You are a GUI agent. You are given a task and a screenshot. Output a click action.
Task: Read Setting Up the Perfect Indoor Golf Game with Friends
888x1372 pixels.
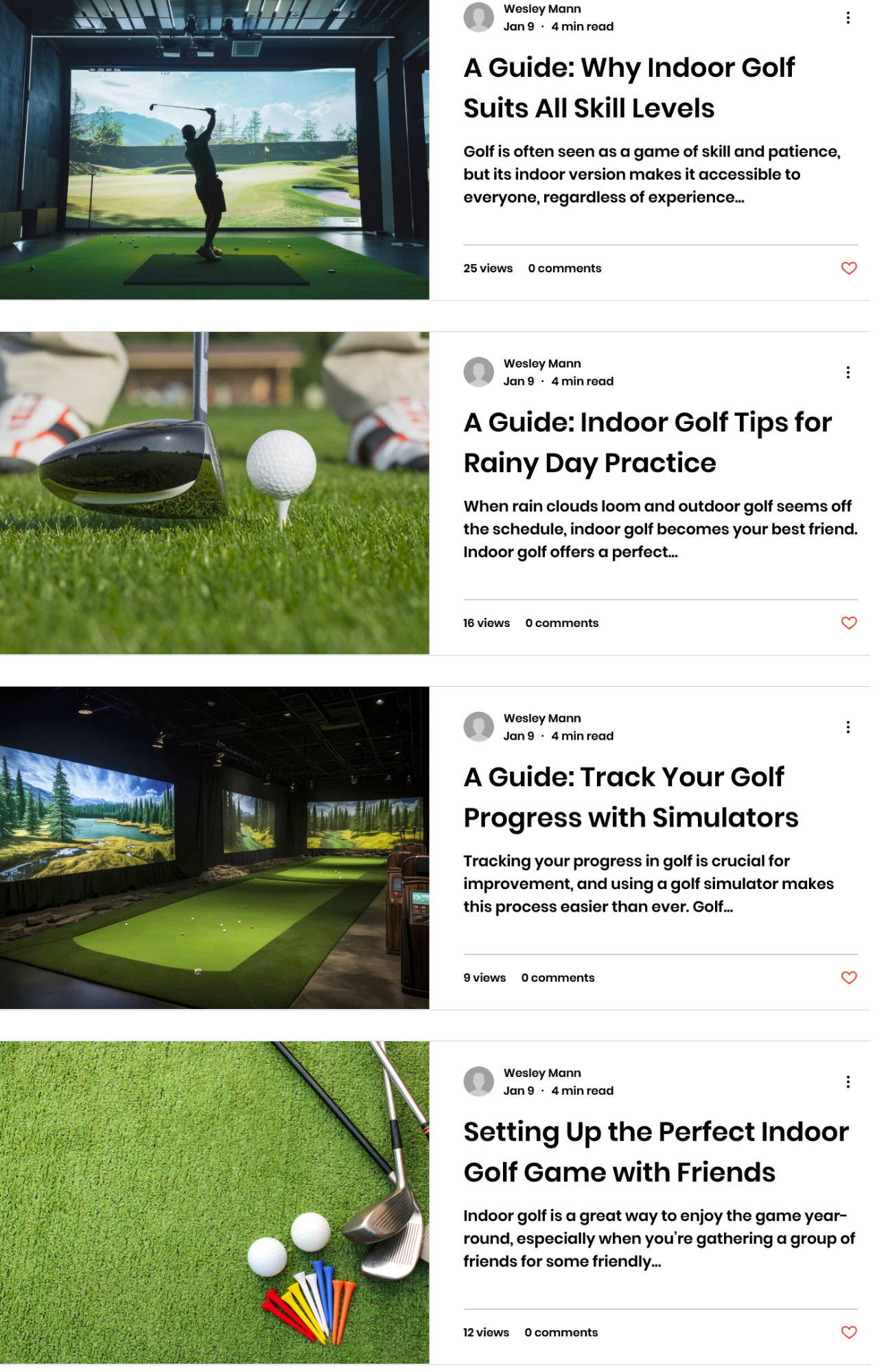655,1152
